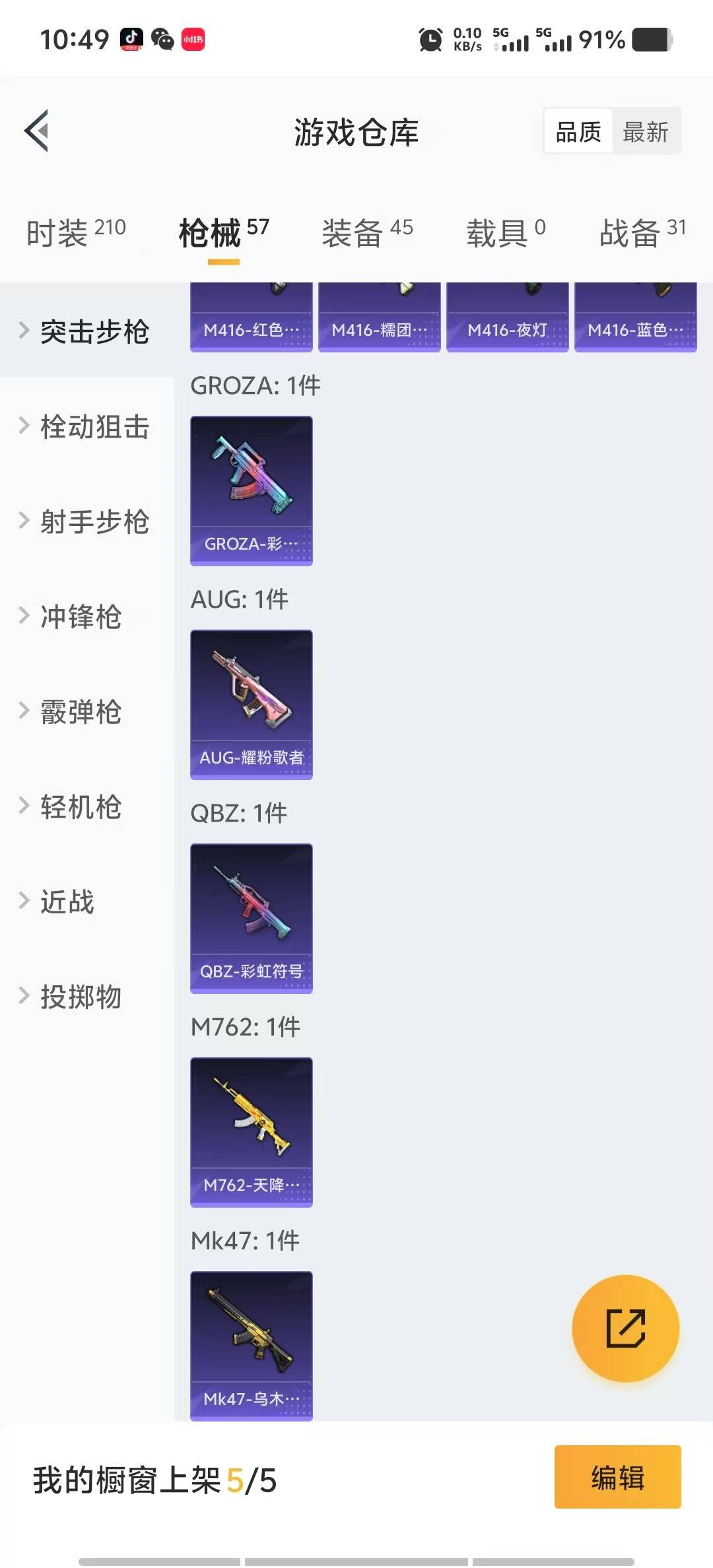The width and height of the screenshot is (713, 1568).
Task: Switch to the 装备 tab
Action: [x=367, y=233]
